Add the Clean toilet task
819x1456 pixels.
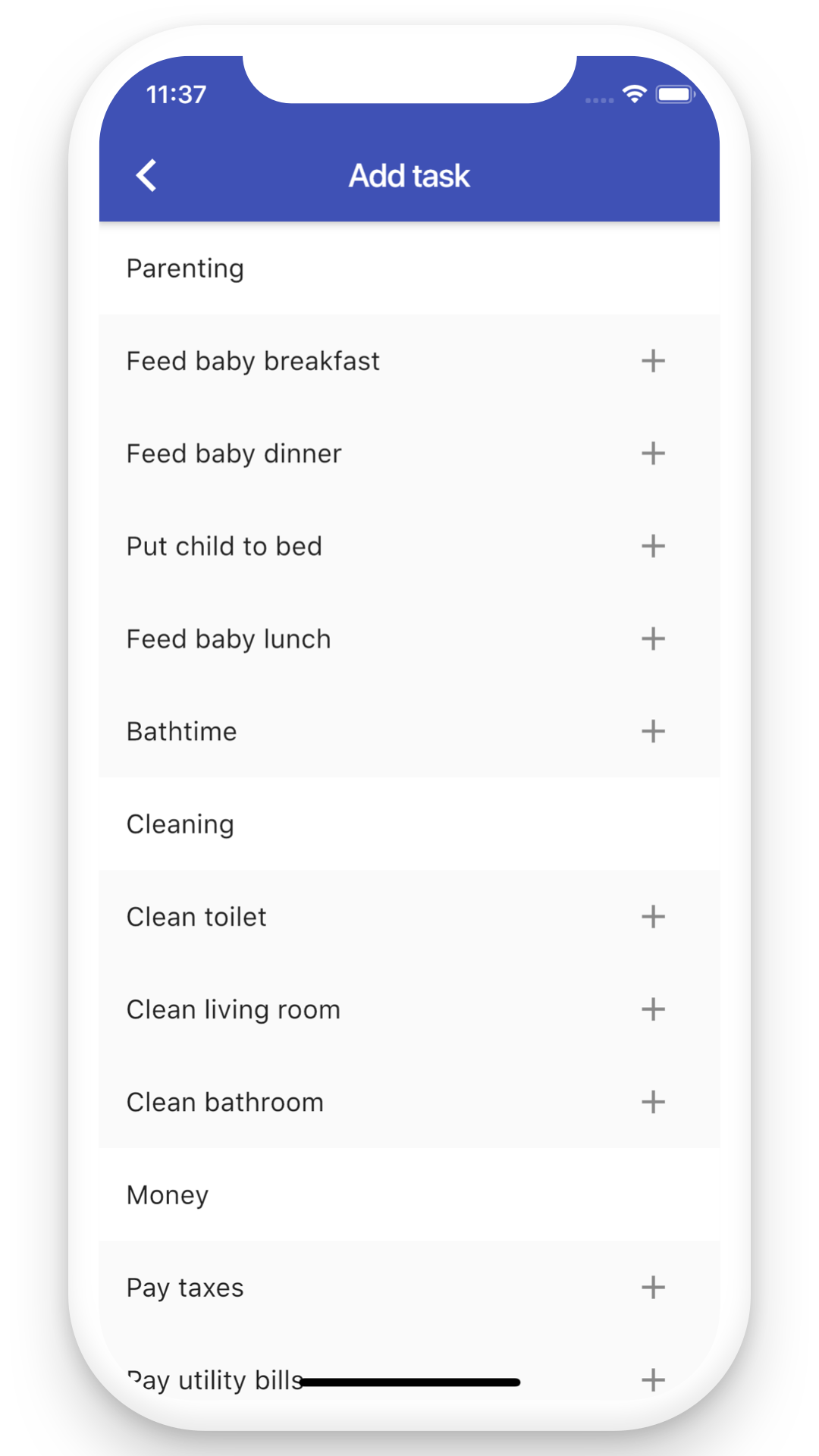tap(653, 917)
